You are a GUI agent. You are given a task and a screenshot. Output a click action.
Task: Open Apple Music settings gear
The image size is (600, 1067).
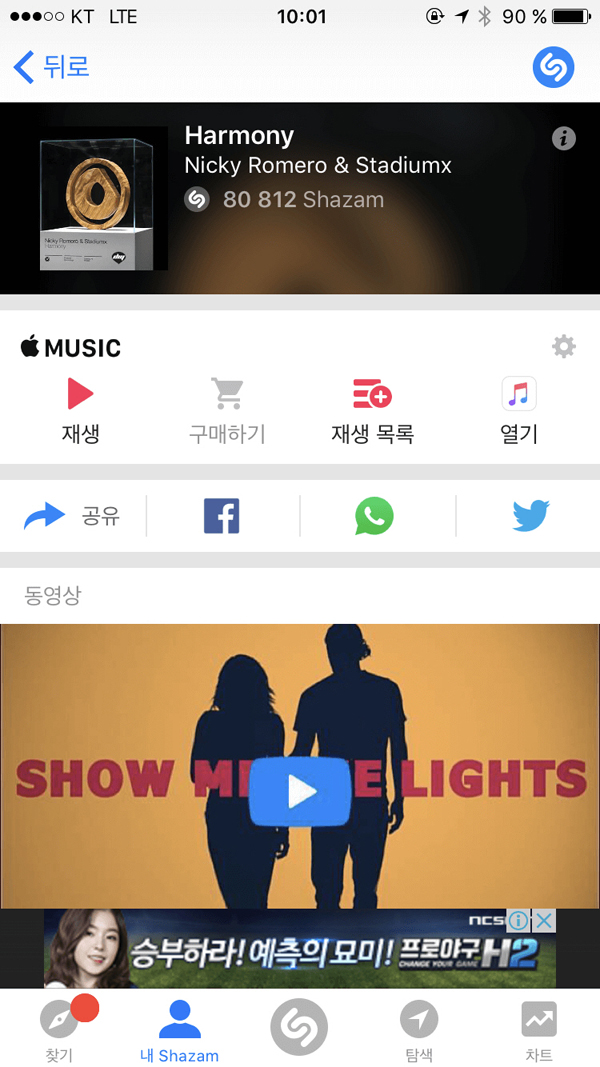(564, 347)
